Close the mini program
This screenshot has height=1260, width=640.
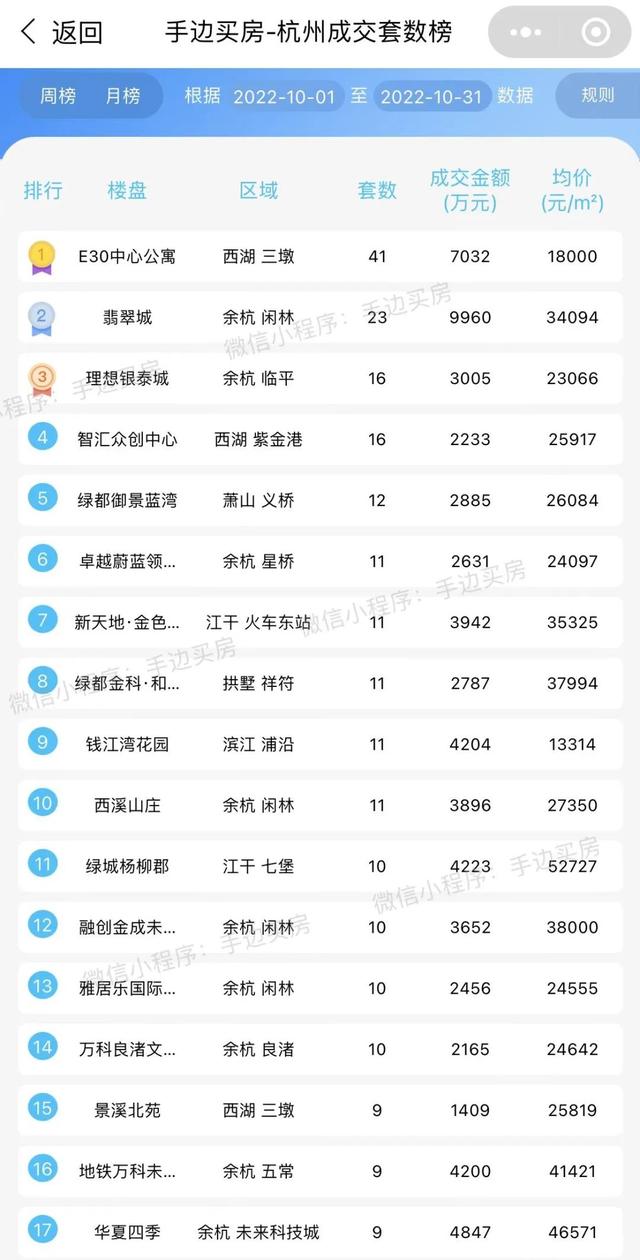click(x=595, y=32)
